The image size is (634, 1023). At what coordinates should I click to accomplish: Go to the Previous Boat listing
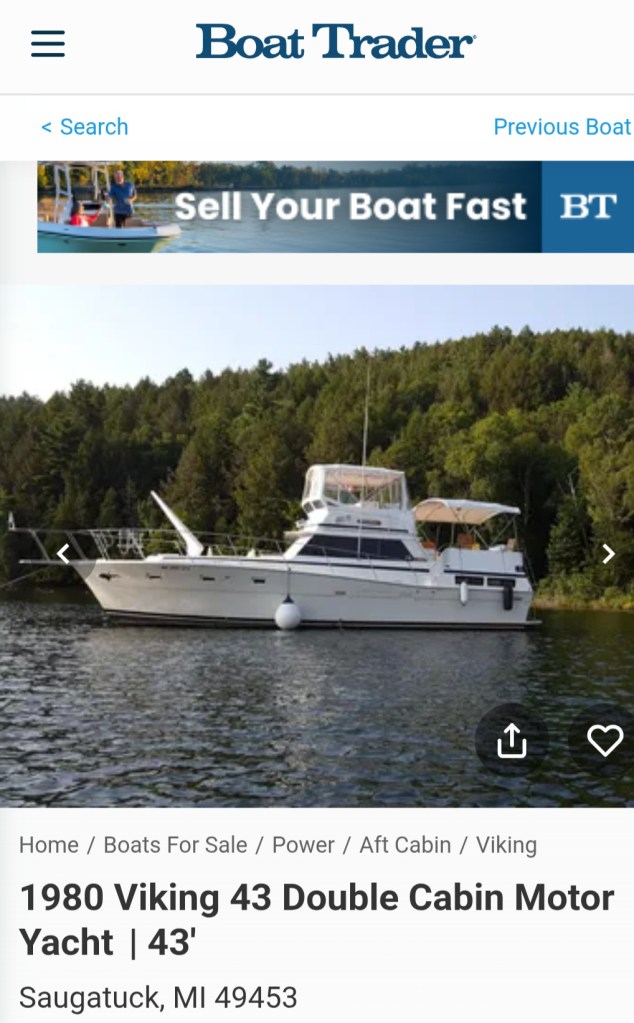561,127
